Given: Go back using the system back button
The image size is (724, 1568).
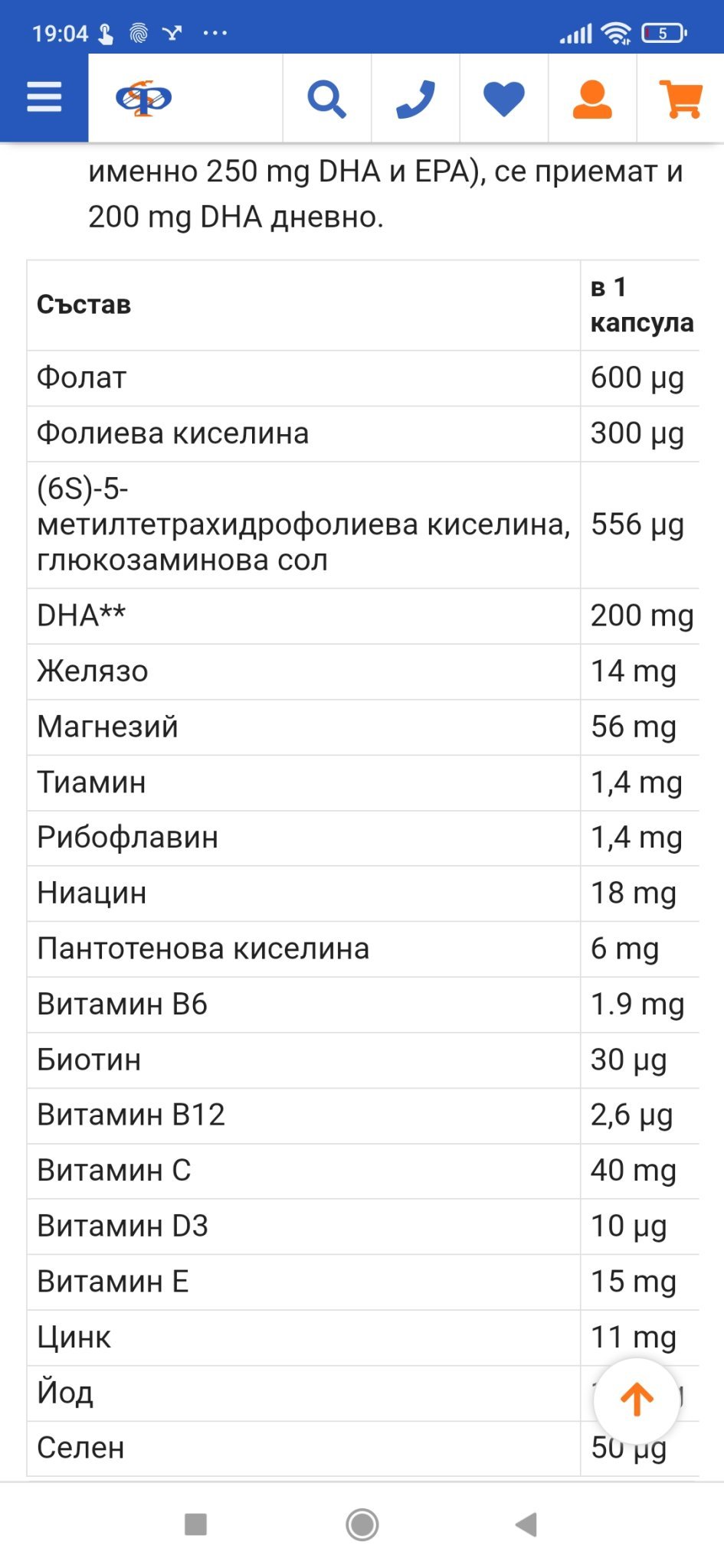Looking at the screenshot, I should 526,1524.
